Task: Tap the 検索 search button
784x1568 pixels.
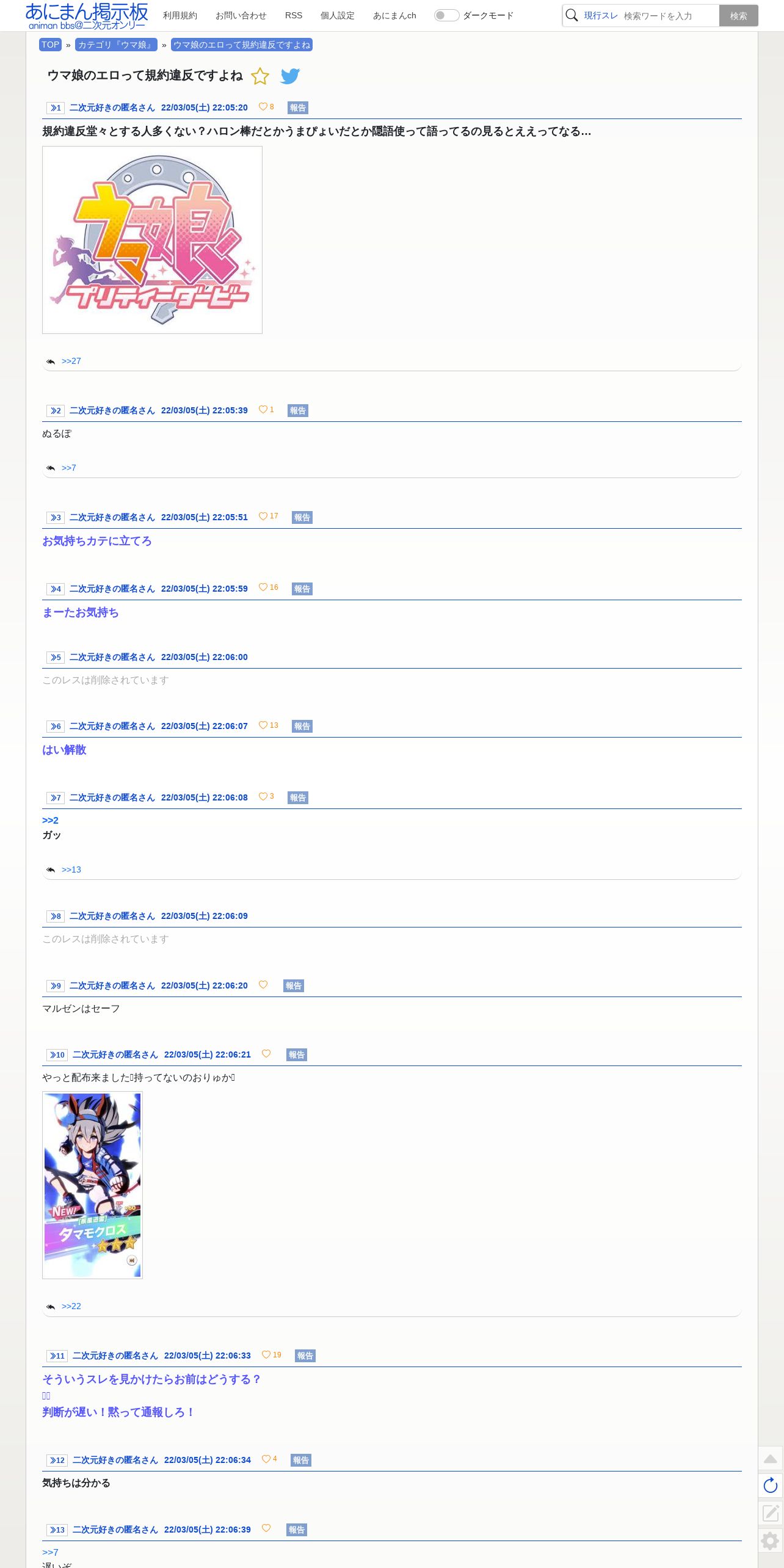Action: click(x=738, y=16)
